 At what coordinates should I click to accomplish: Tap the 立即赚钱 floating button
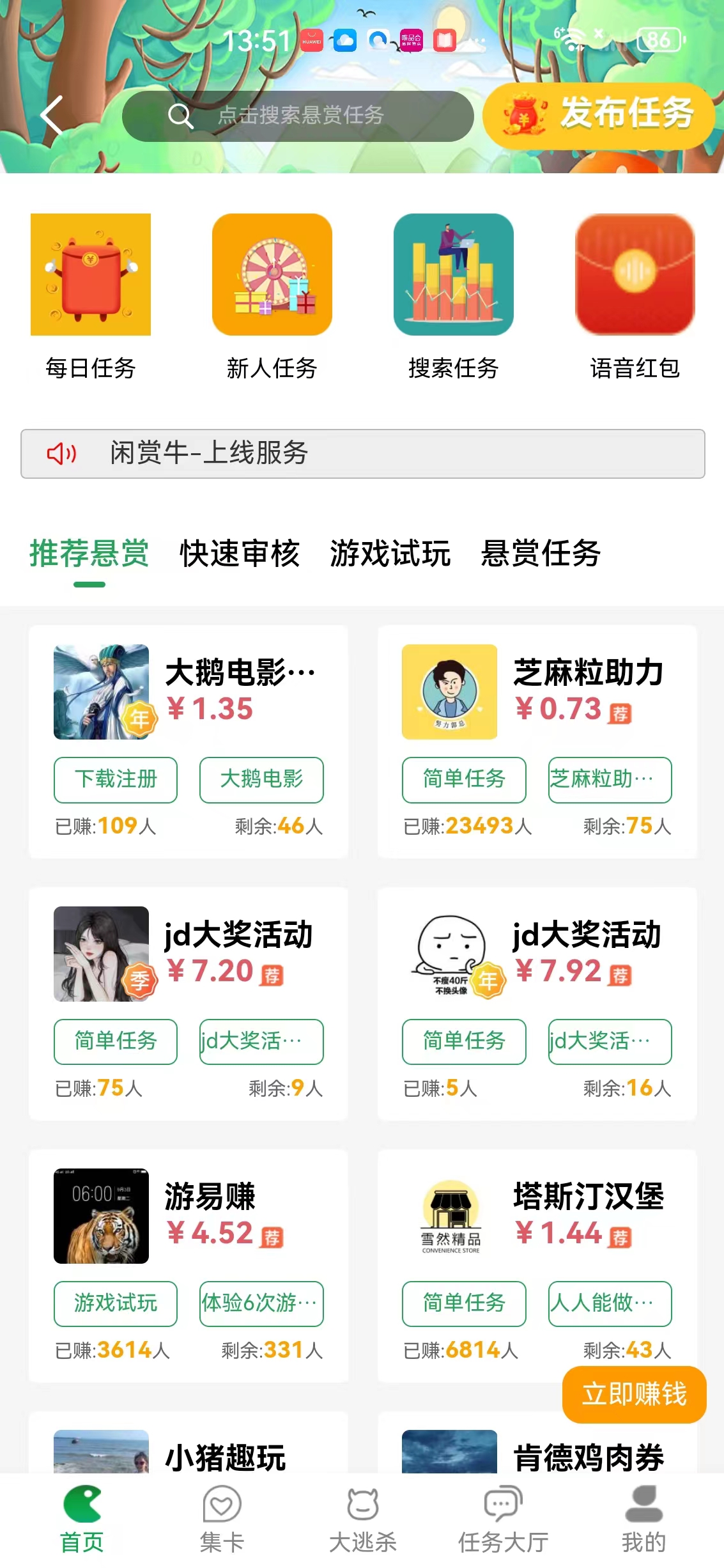[633, 1395]
